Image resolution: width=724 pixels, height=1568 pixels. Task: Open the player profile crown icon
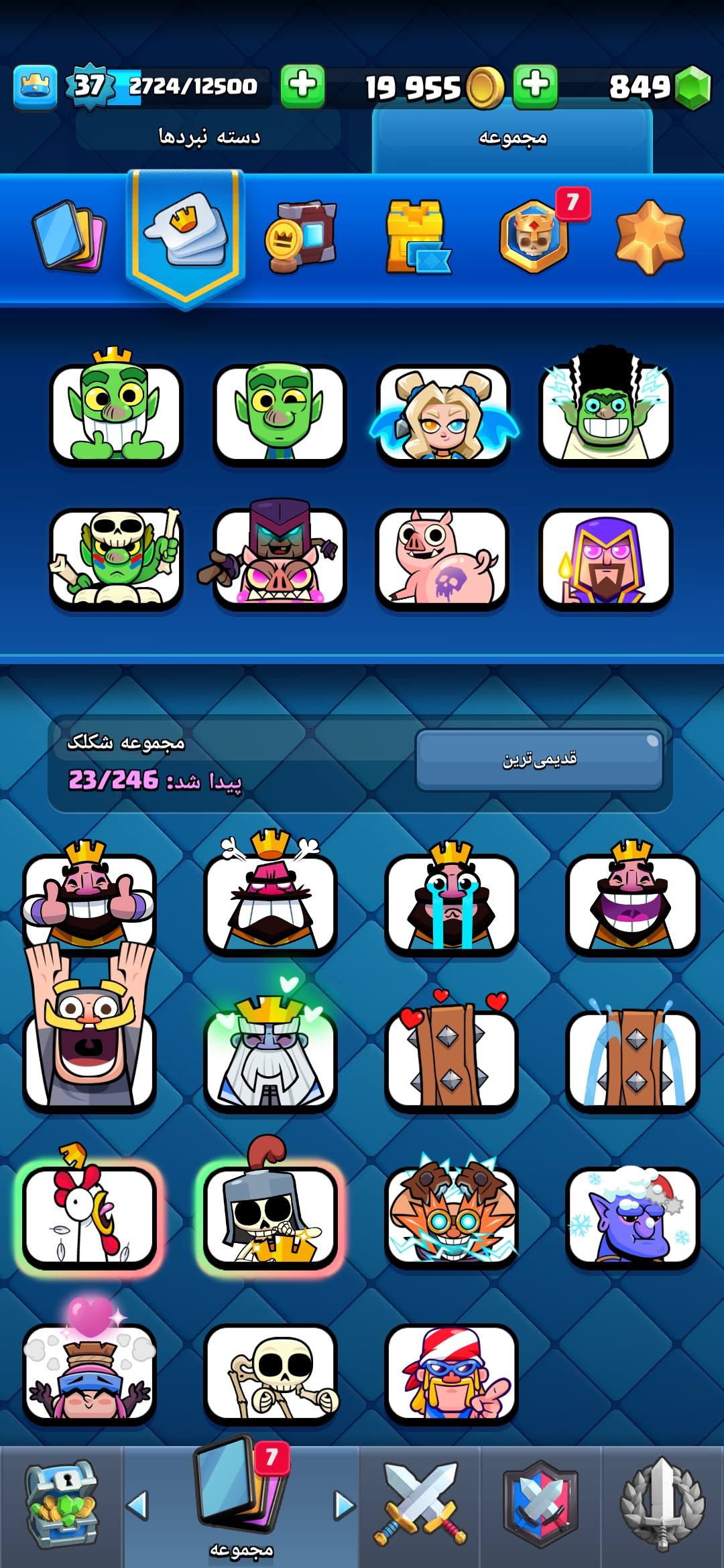[35, 87]
